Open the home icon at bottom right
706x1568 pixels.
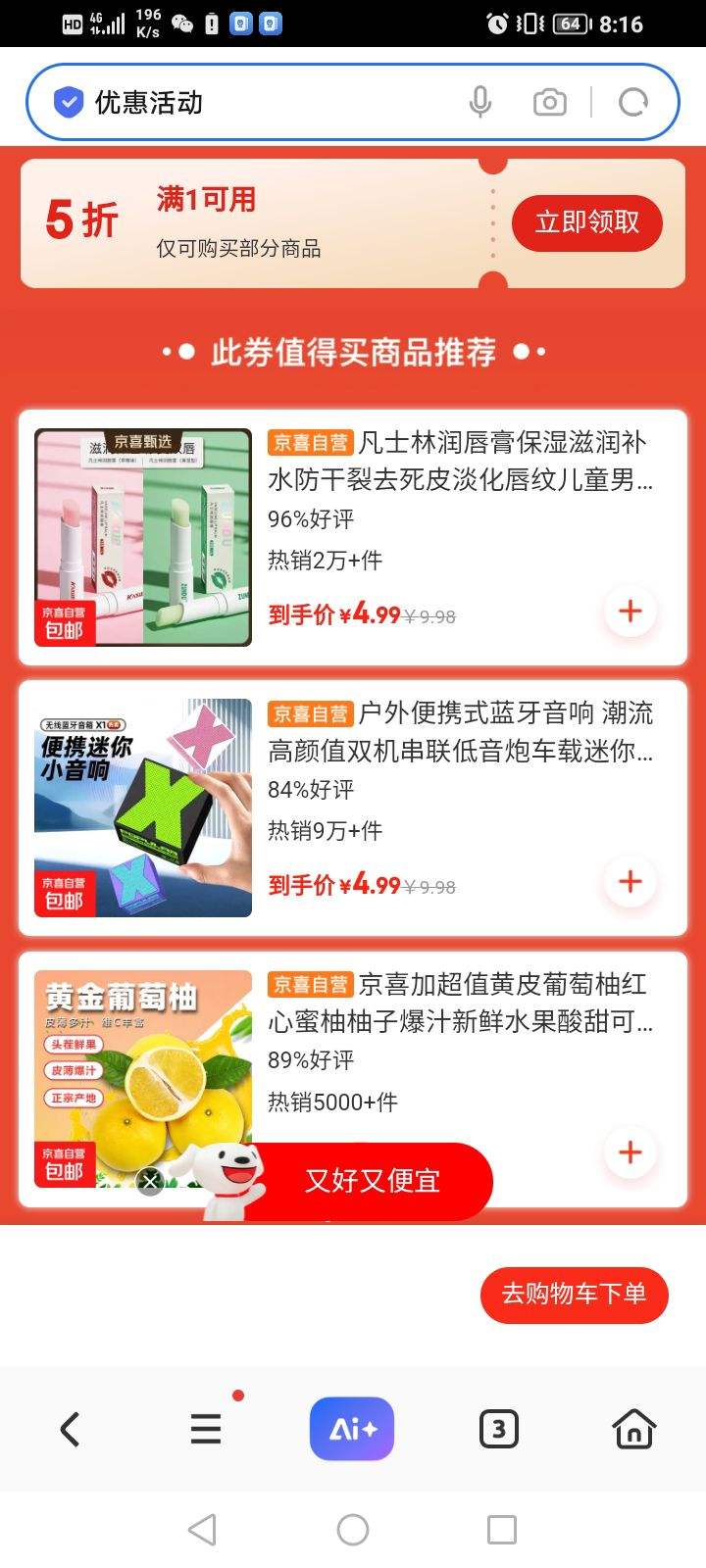tap(633, 1429)
